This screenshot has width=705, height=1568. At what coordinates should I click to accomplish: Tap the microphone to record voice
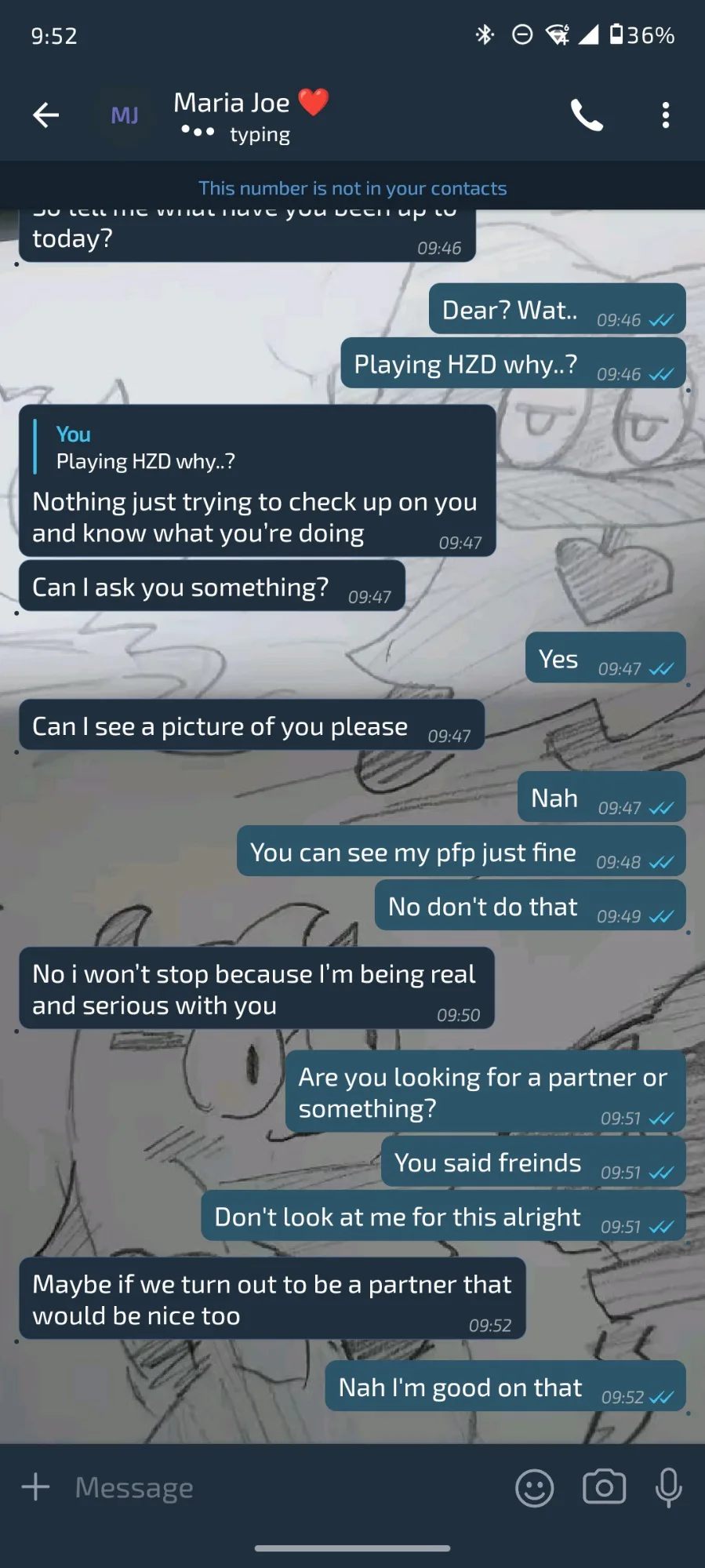coord(668,1487)
